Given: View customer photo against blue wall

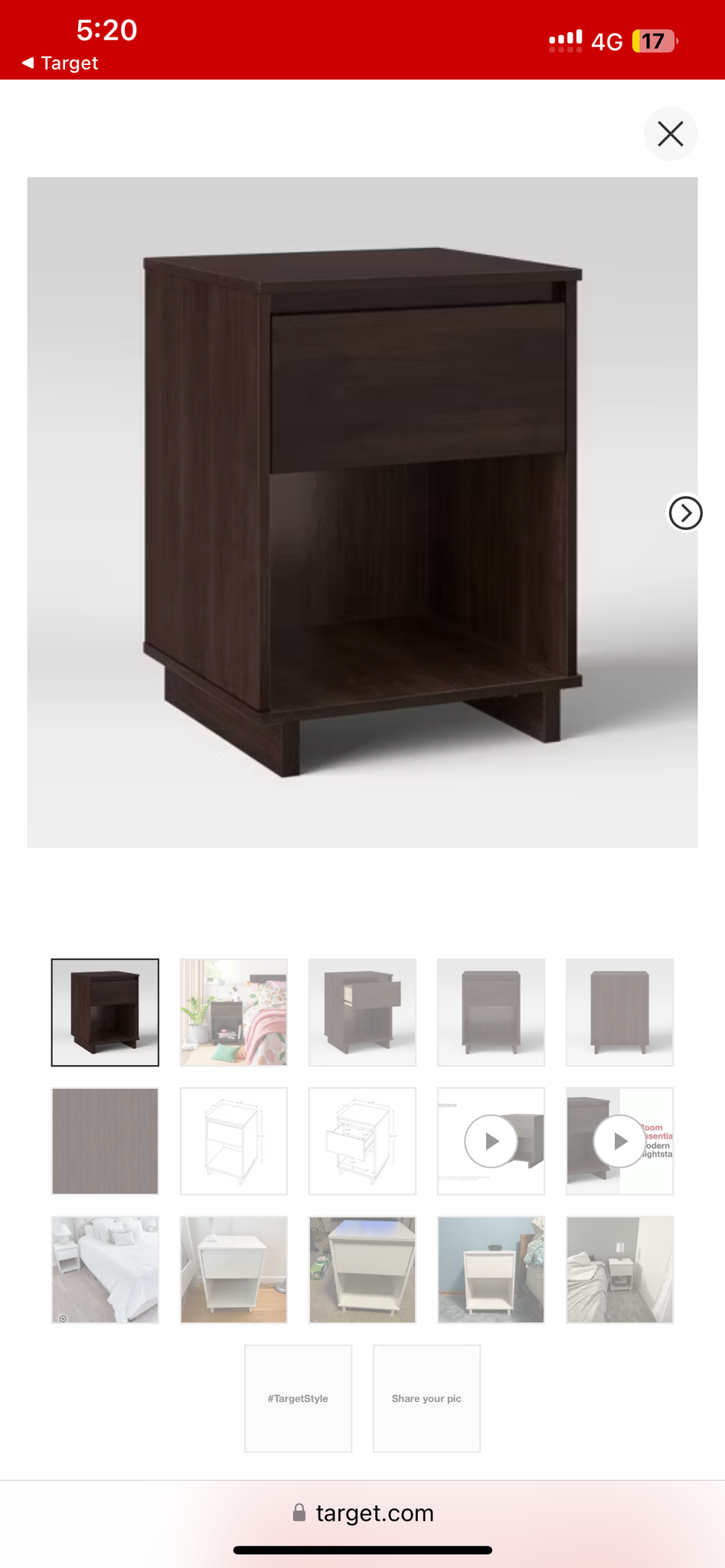Looking at the screenshot, I should coord(491,1269).
